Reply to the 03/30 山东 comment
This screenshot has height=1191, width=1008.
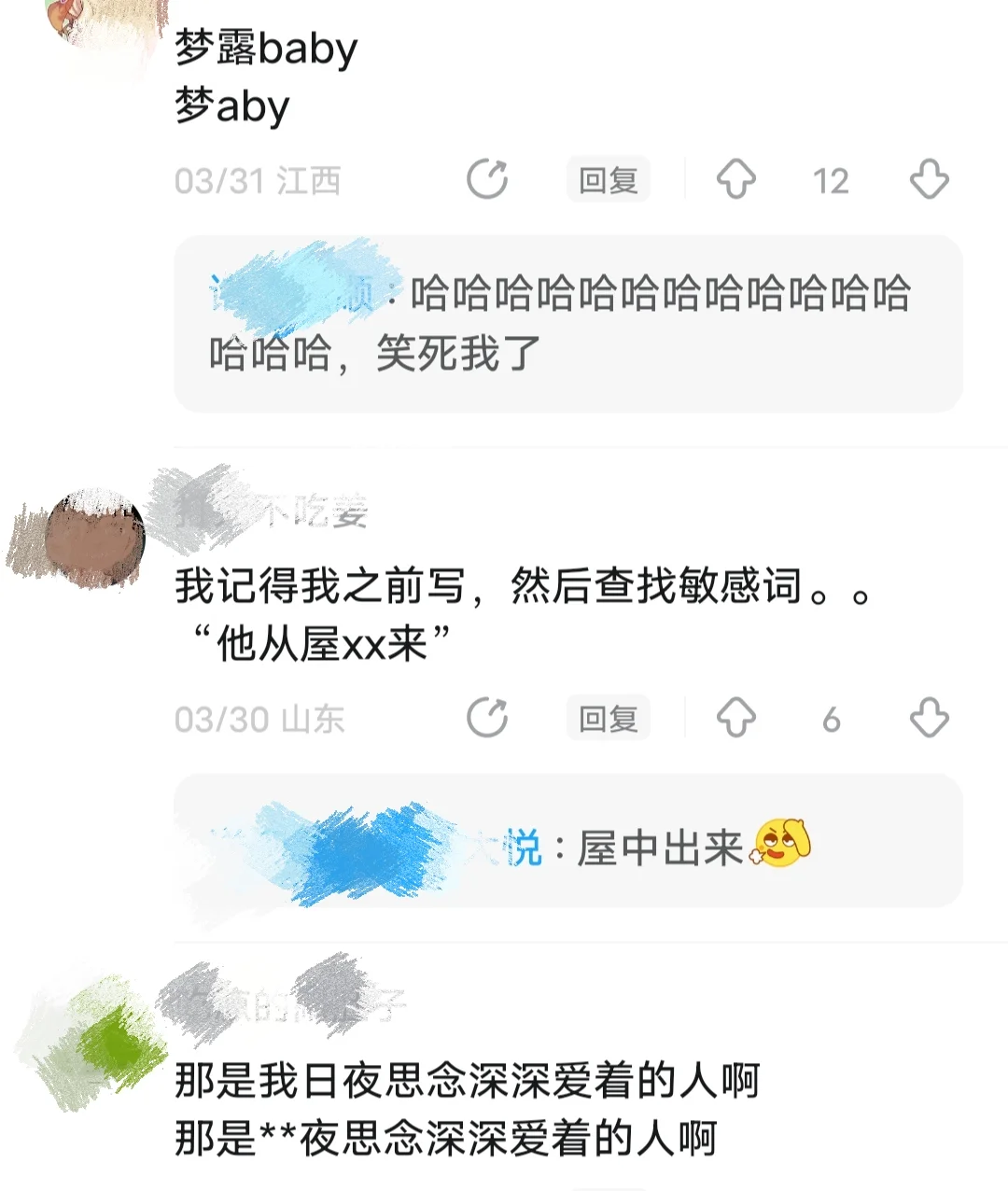pyautogui.click(x=608, y=718)
